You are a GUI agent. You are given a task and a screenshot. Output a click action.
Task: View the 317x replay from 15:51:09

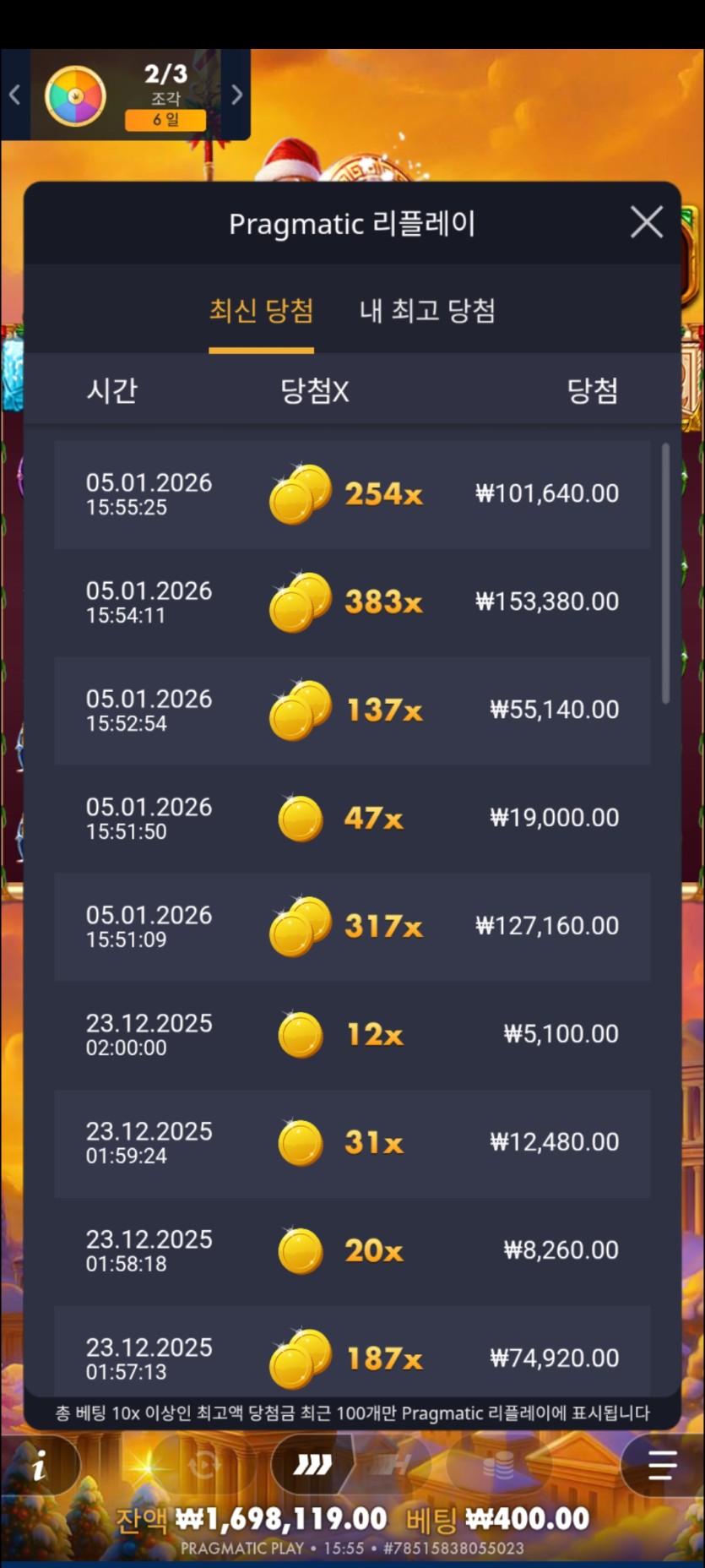click(x=352, y=927)
